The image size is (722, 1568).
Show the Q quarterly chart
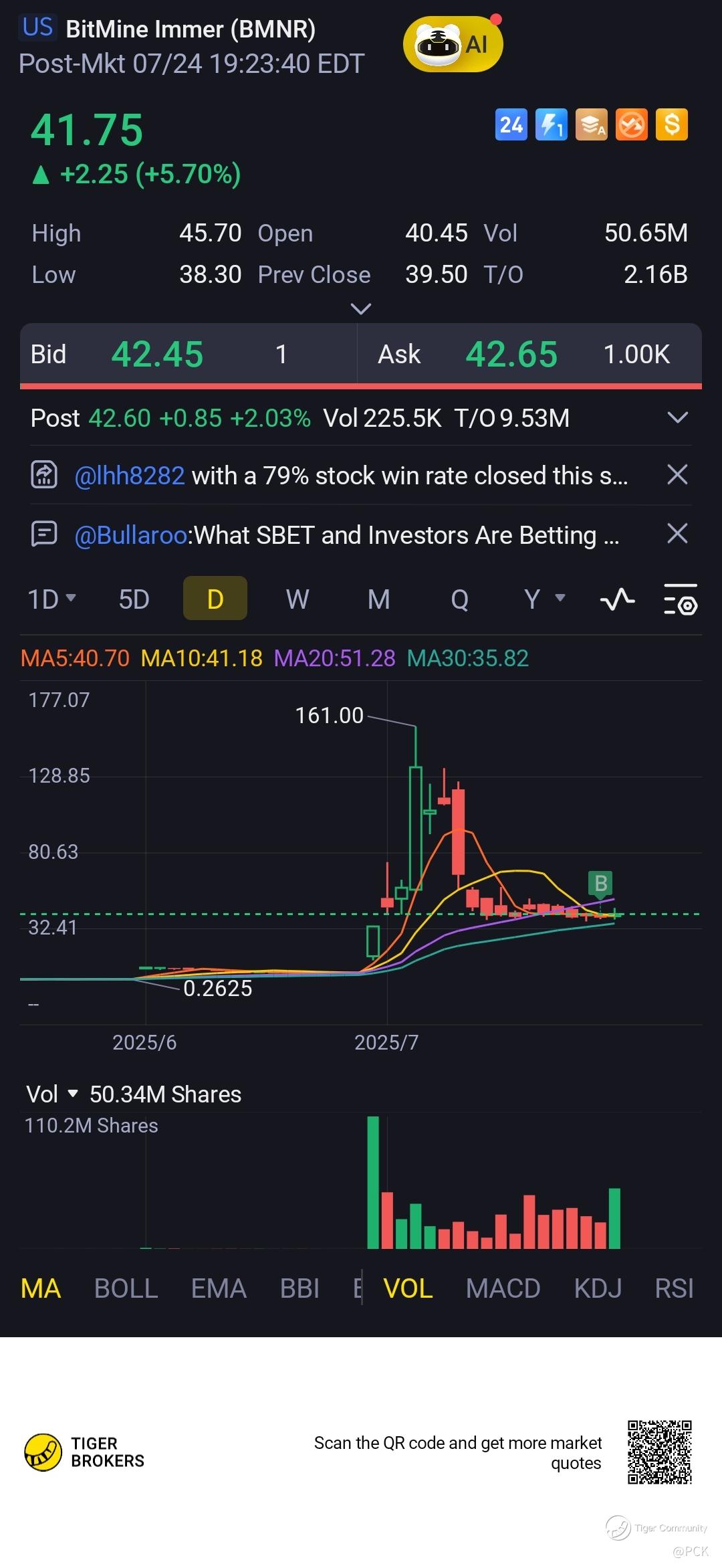(x=459, y=599)
